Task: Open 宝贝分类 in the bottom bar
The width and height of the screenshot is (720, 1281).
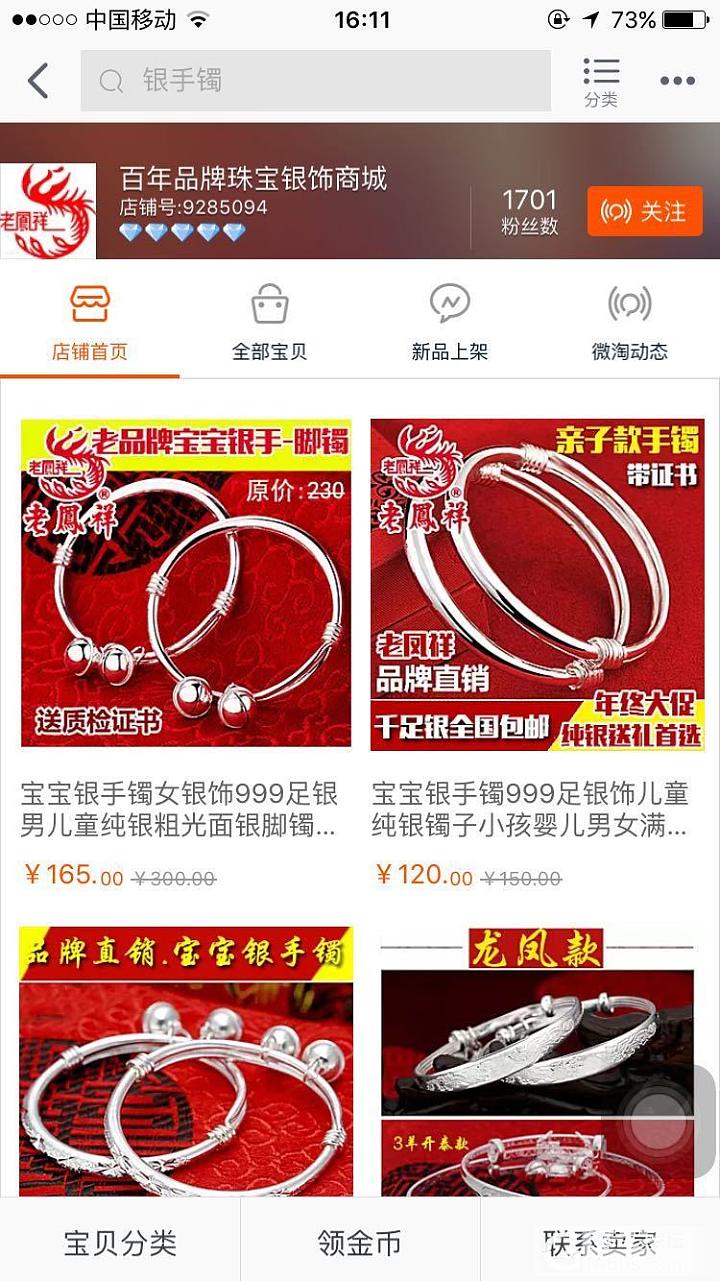Action: coord(120,1242)
